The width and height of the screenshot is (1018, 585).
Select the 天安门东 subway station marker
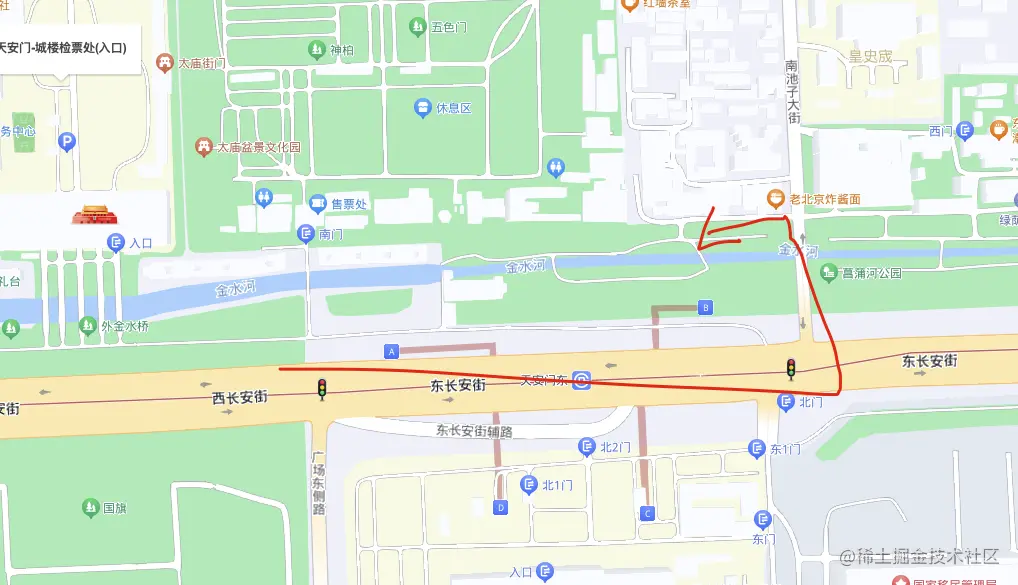582,380
